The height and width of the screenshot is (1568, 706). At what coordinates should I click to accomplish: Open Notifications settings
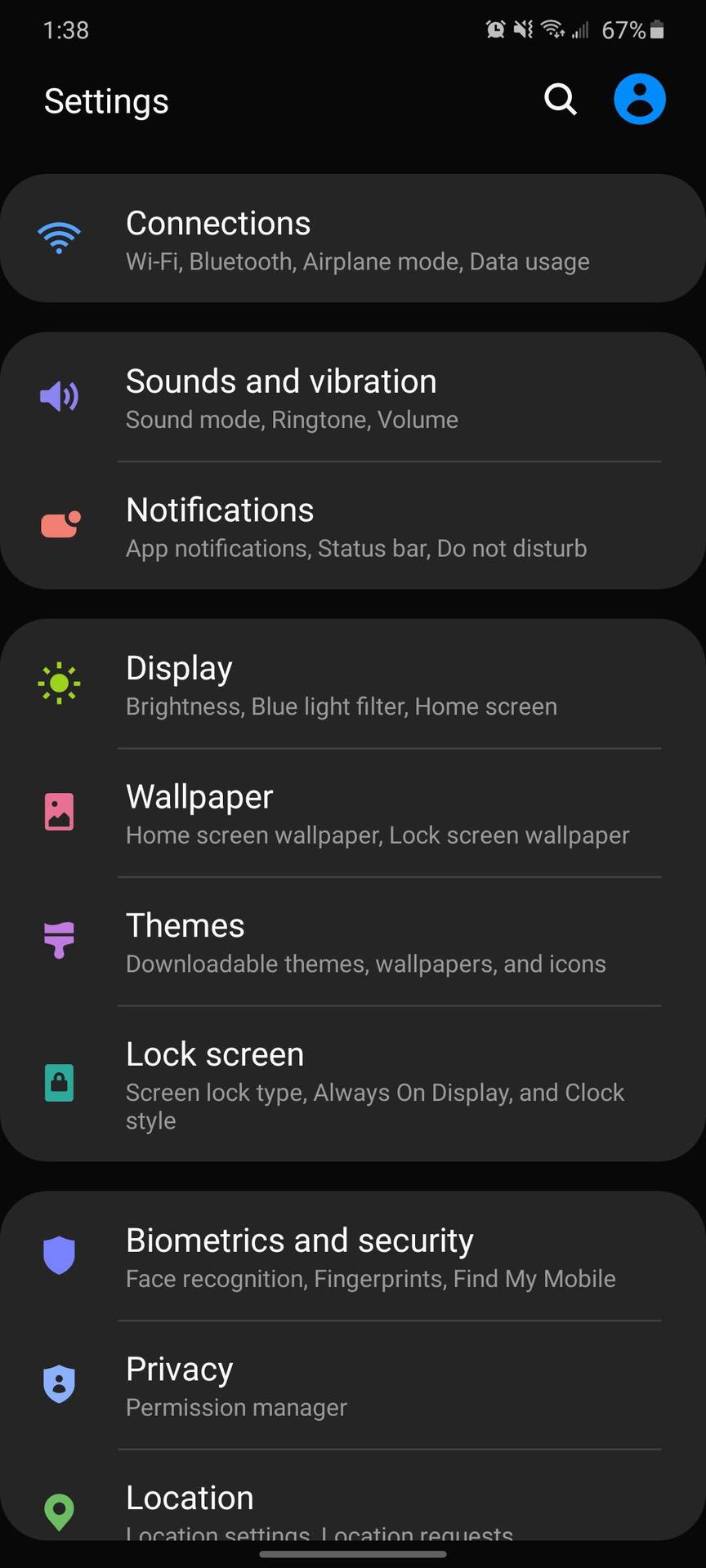point(353,527)
